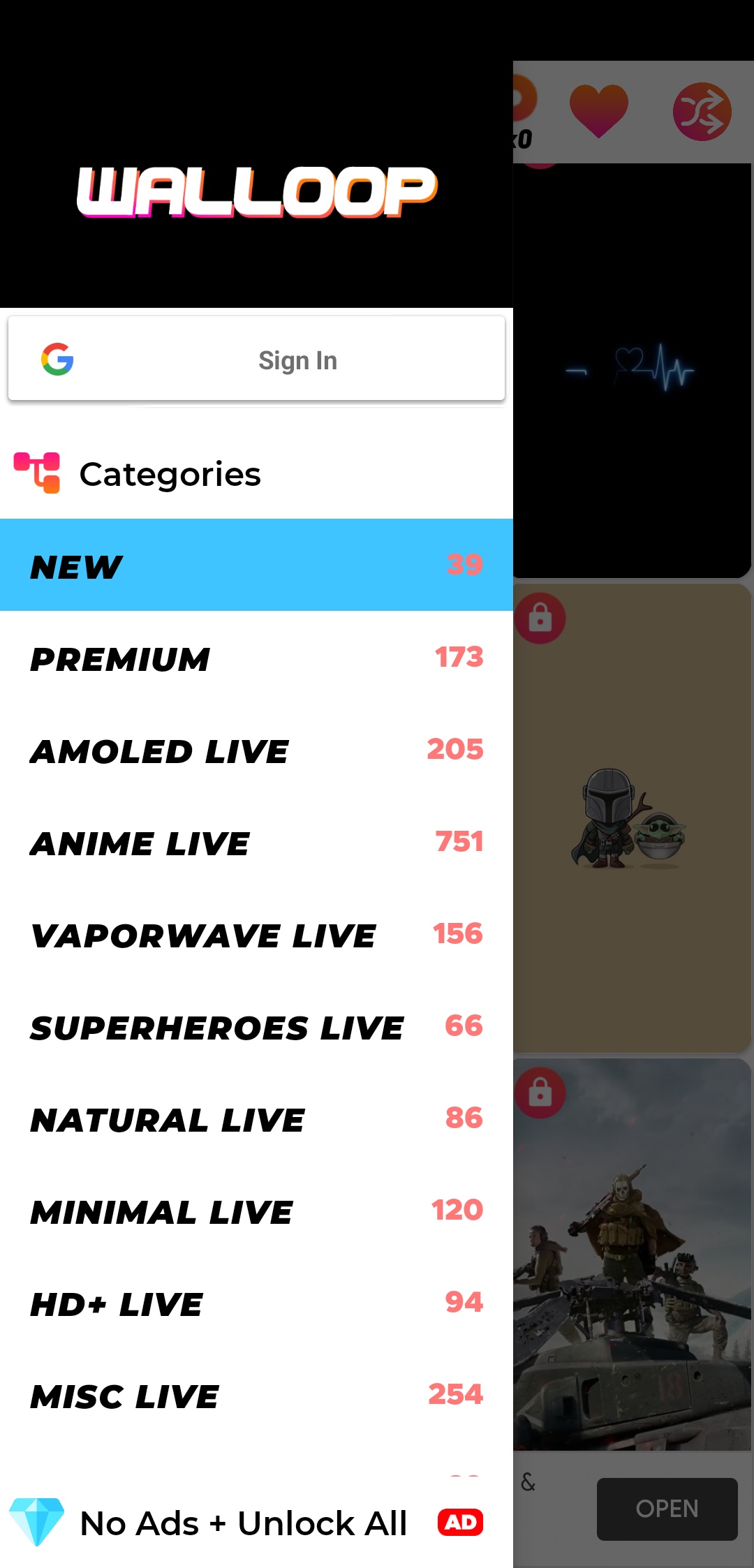Browse AMOLED LIVE wallpapers
754x1568 pixels.
[256, 750]
